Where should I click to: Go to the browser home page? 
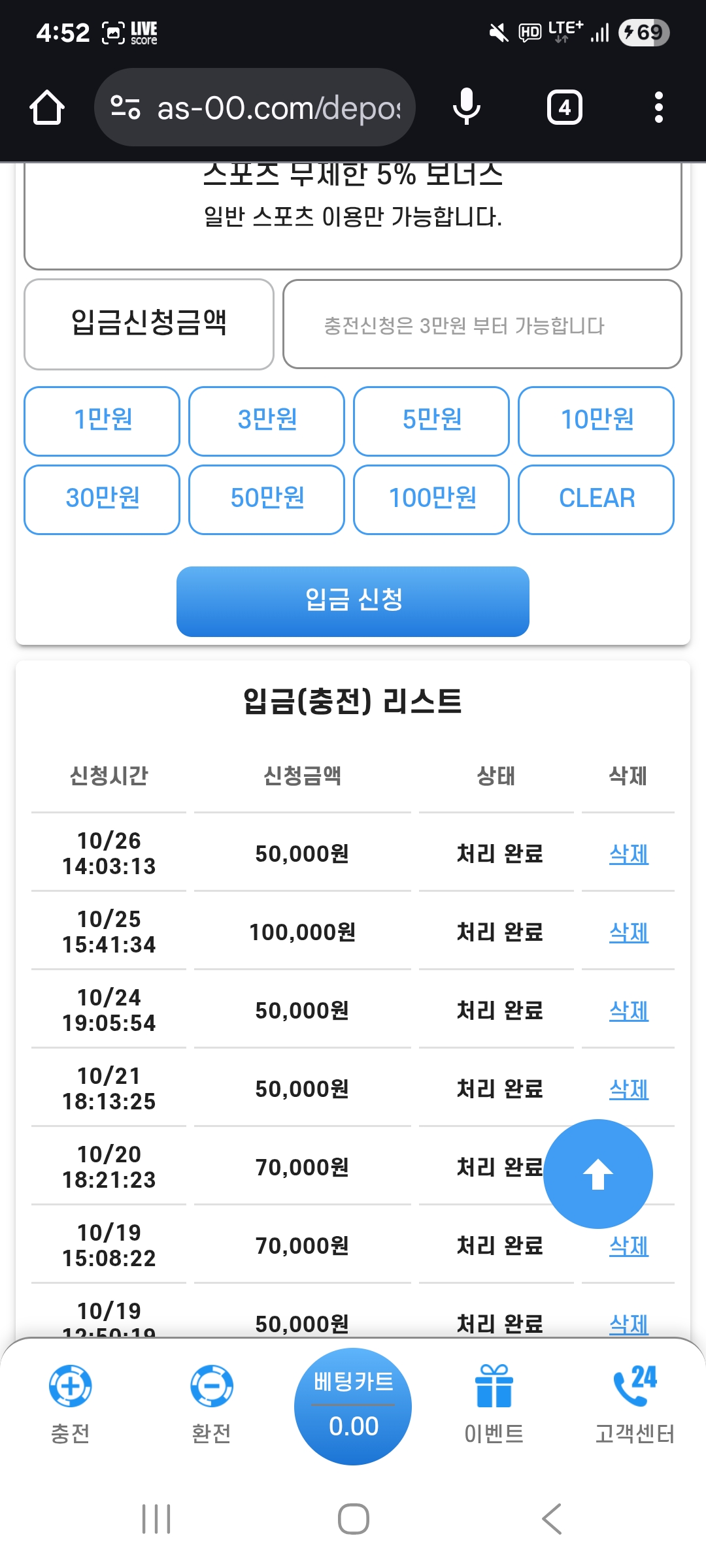point(47,108)
